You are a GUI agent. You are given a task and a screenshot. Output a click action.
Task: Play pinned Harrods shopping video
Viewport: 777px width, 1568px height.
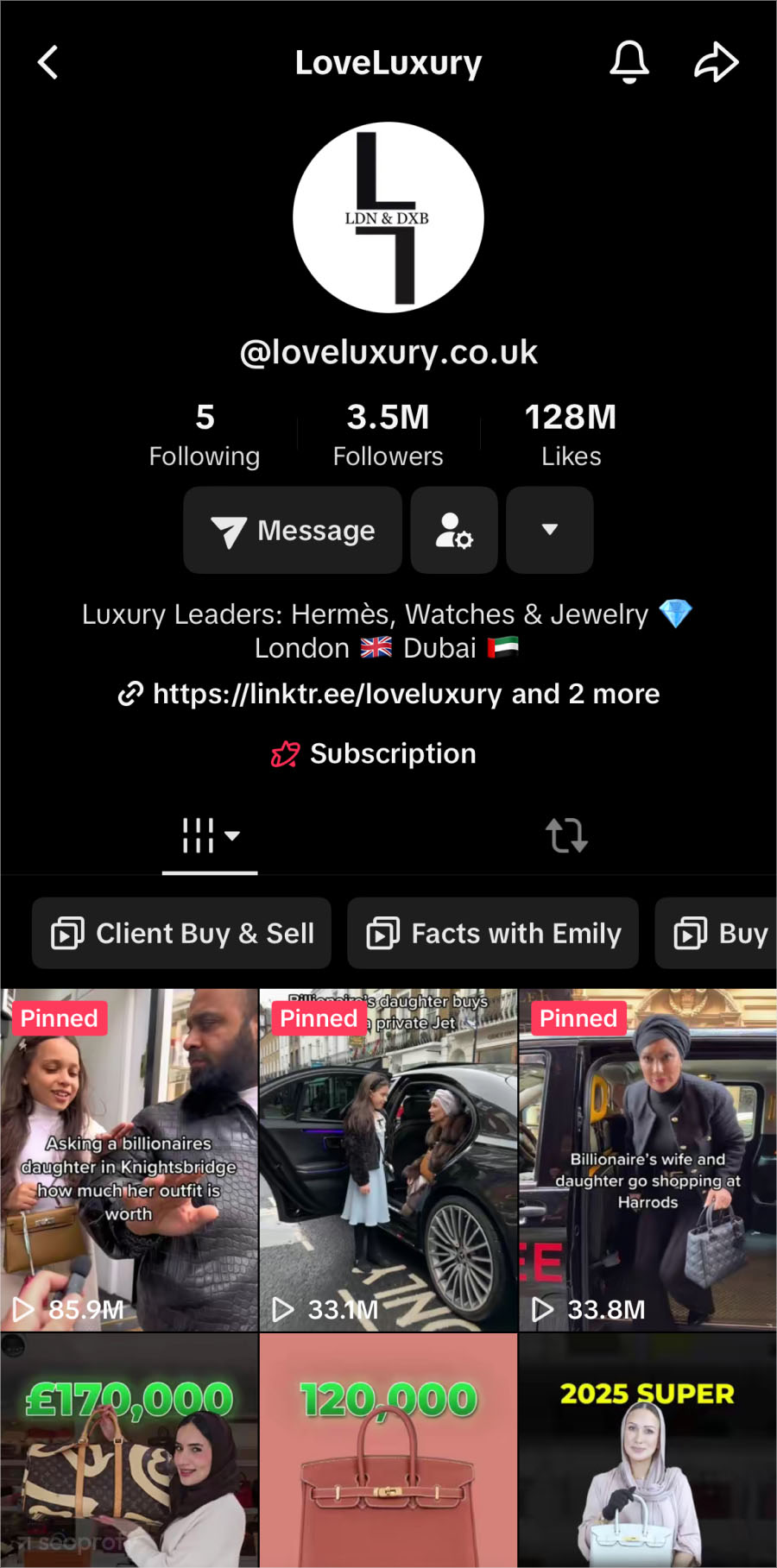tap(647, 1159)
